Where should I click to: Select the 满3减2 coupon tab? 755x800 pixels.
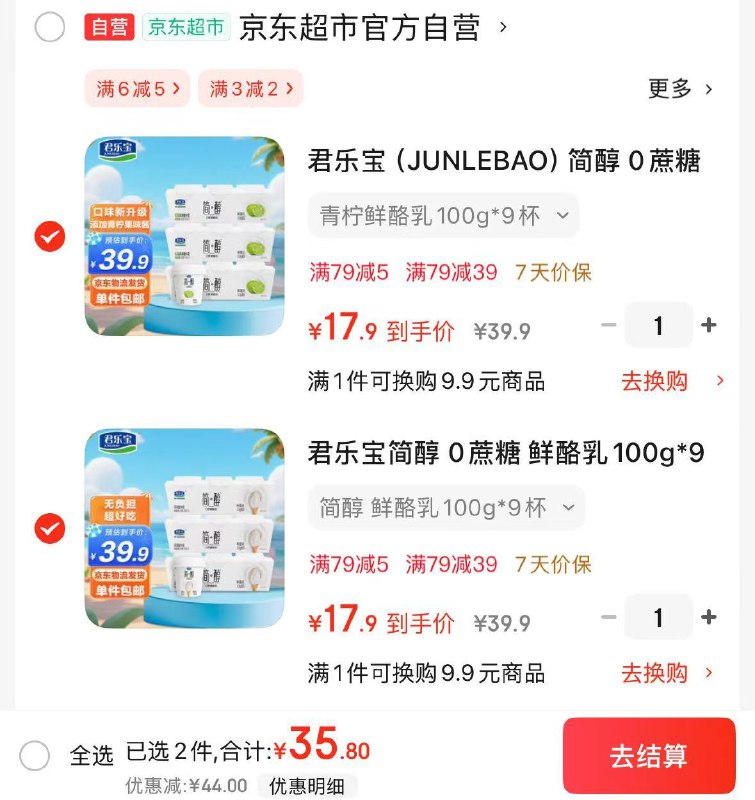pos(250,88)
